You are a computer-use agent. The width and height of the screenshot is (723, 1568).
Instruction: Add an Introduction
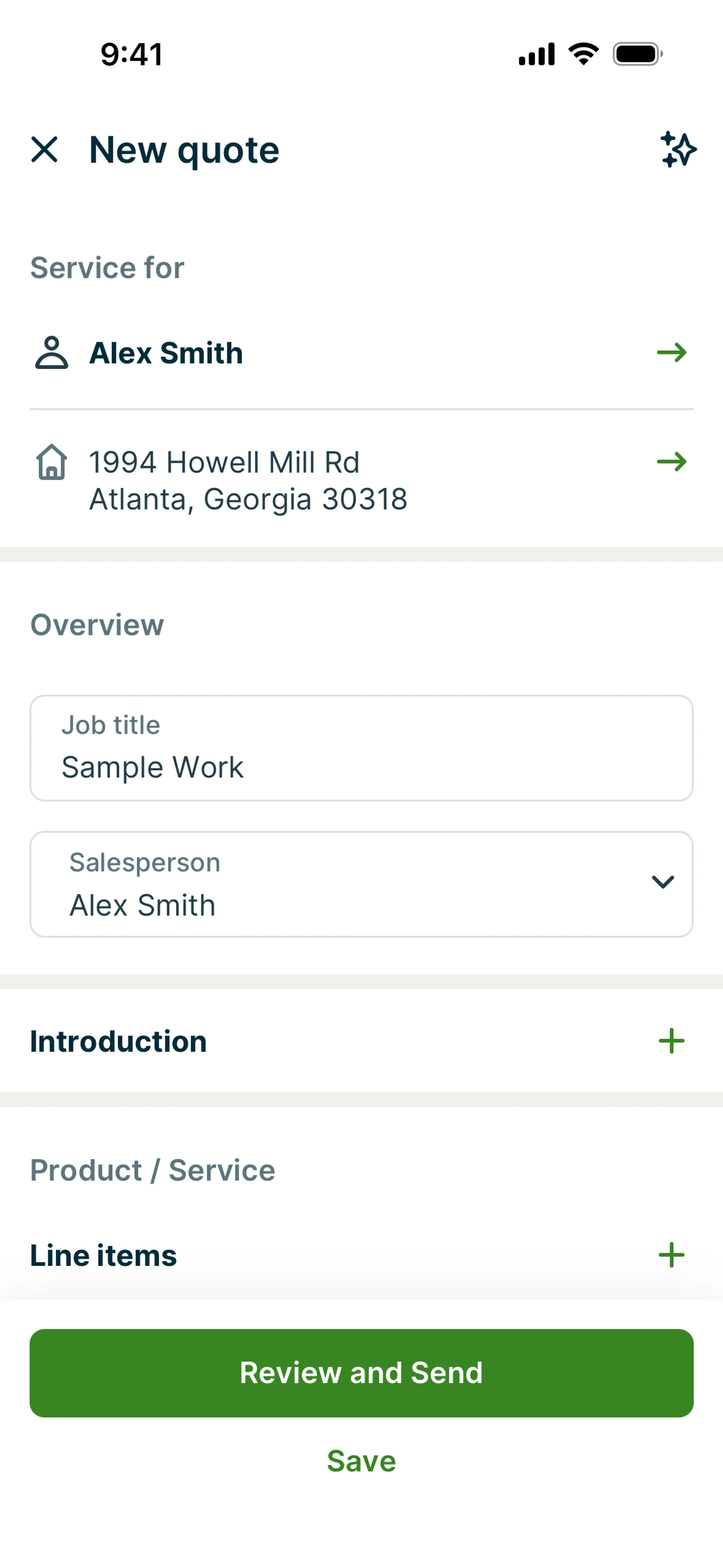click(x=671, y=1041)
